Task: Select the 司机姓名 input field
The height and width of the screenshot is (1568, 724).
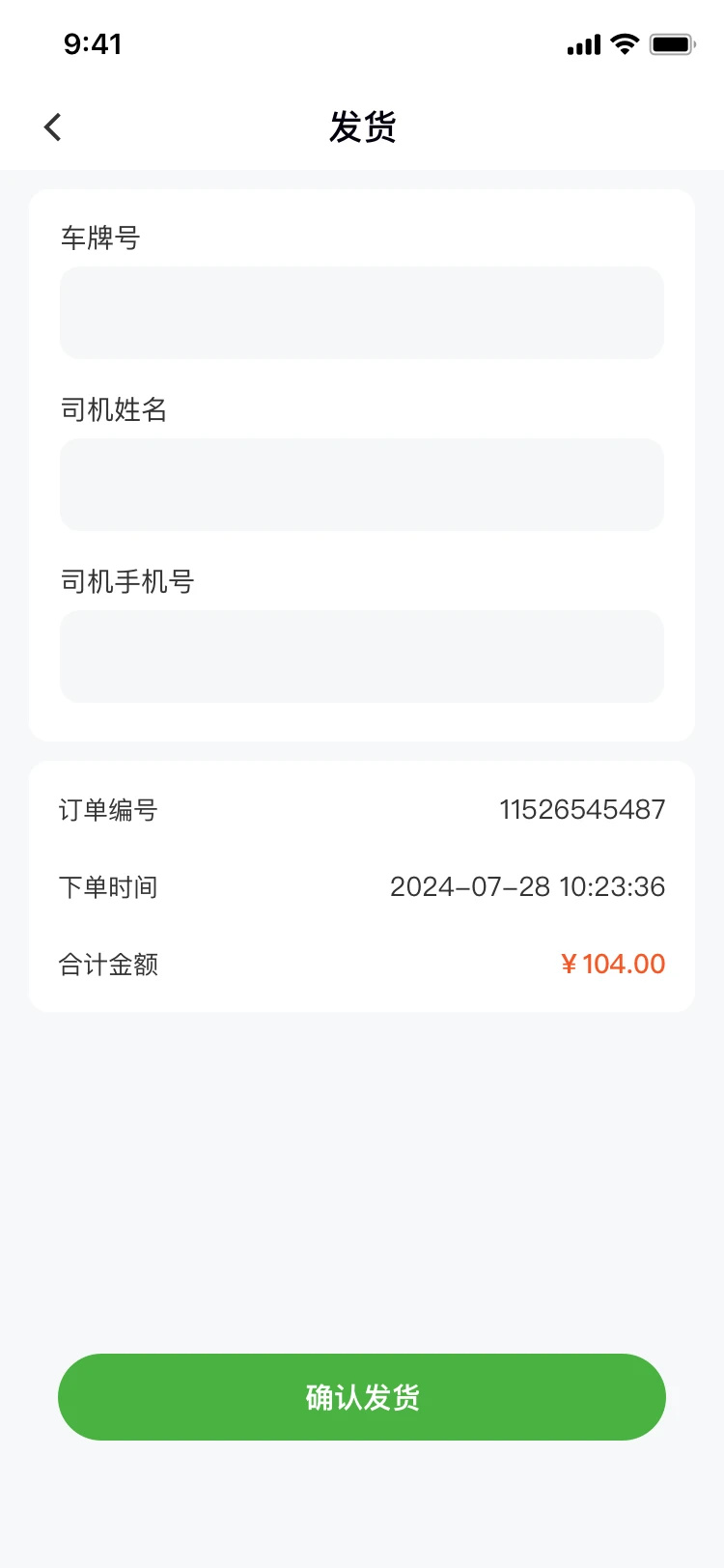Action: 362,484
